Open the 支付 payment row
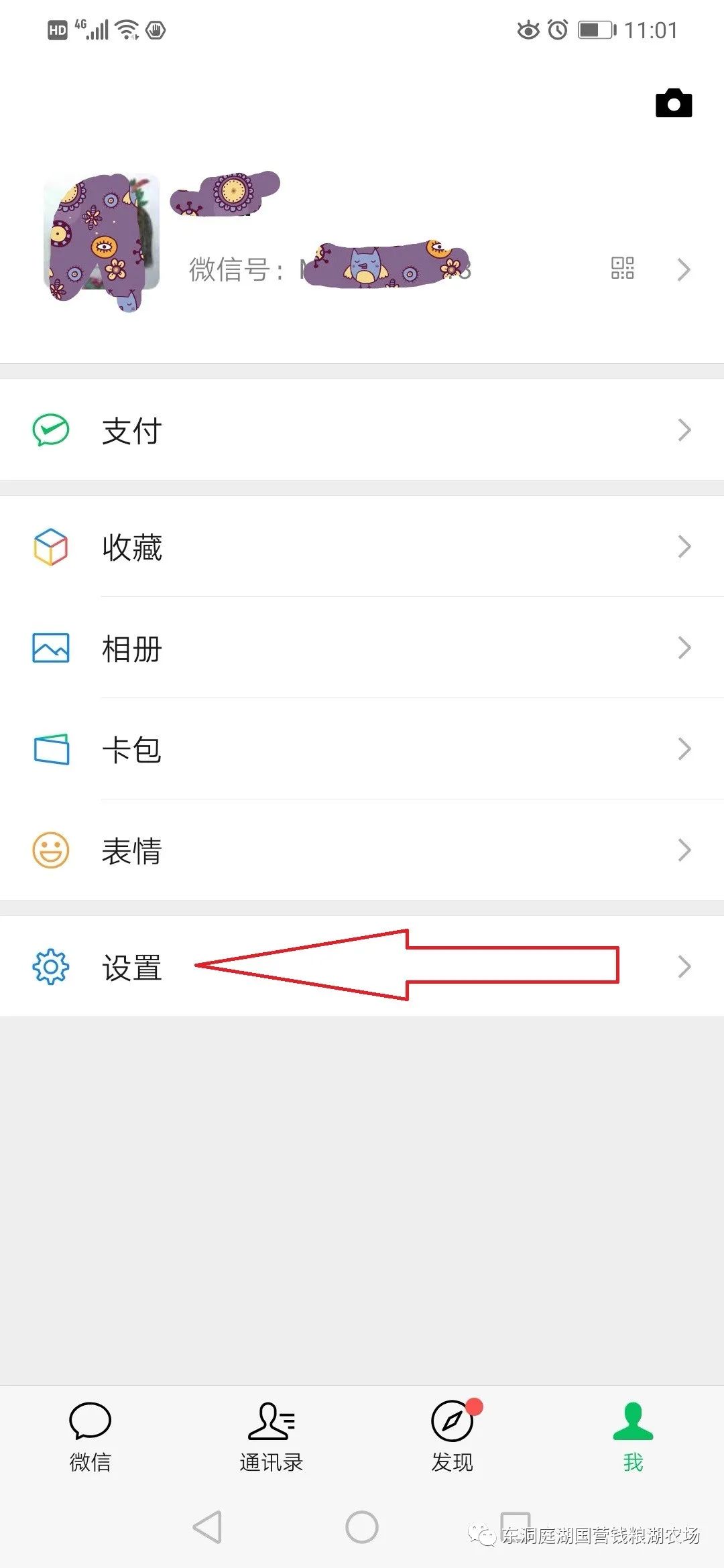The height and width of the screenshot is (1568, 724). (x=362, y=430)
